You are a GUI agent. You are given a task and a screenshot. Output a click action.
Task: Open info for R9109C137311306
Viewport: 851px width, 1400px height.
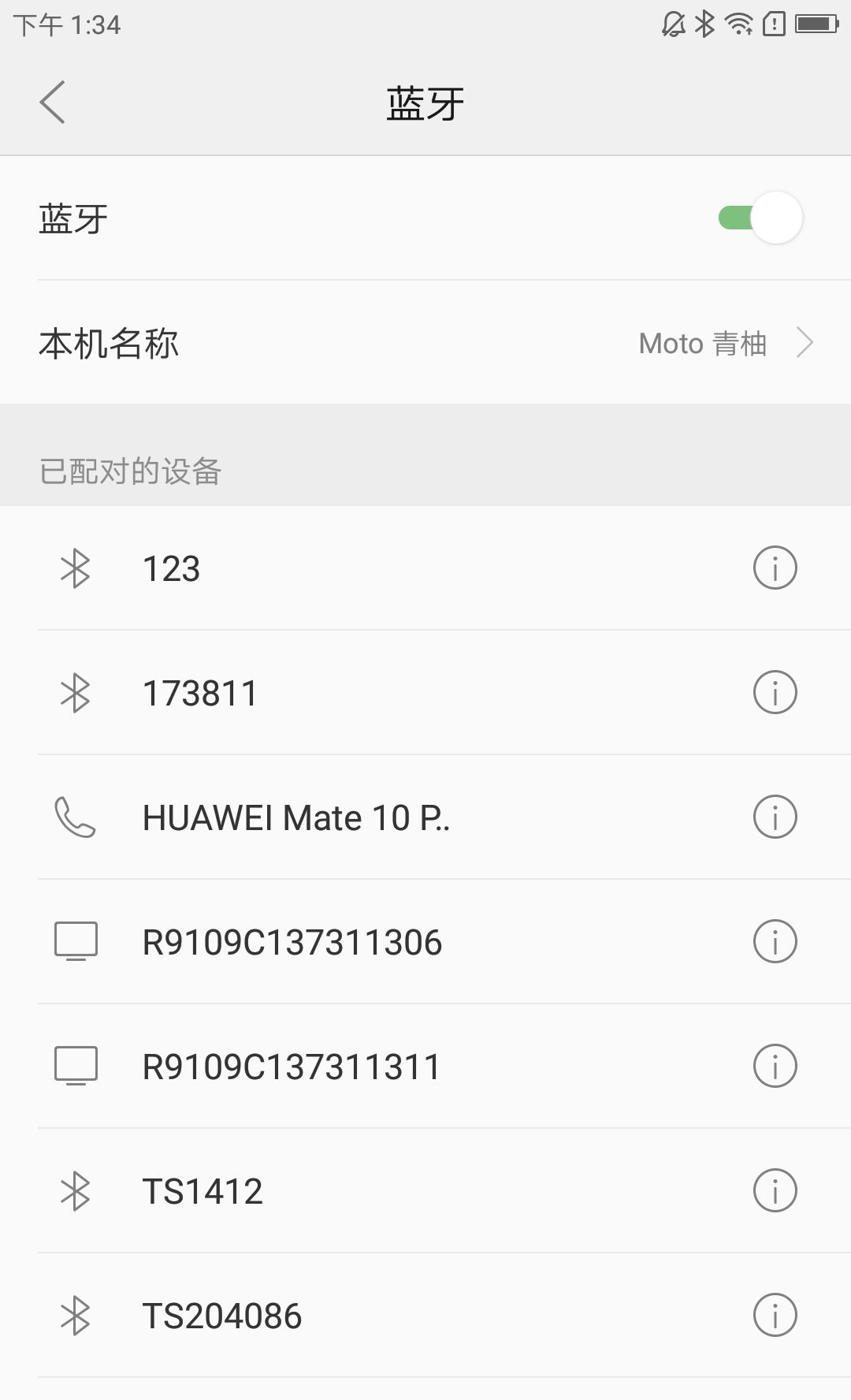[775, 941]
